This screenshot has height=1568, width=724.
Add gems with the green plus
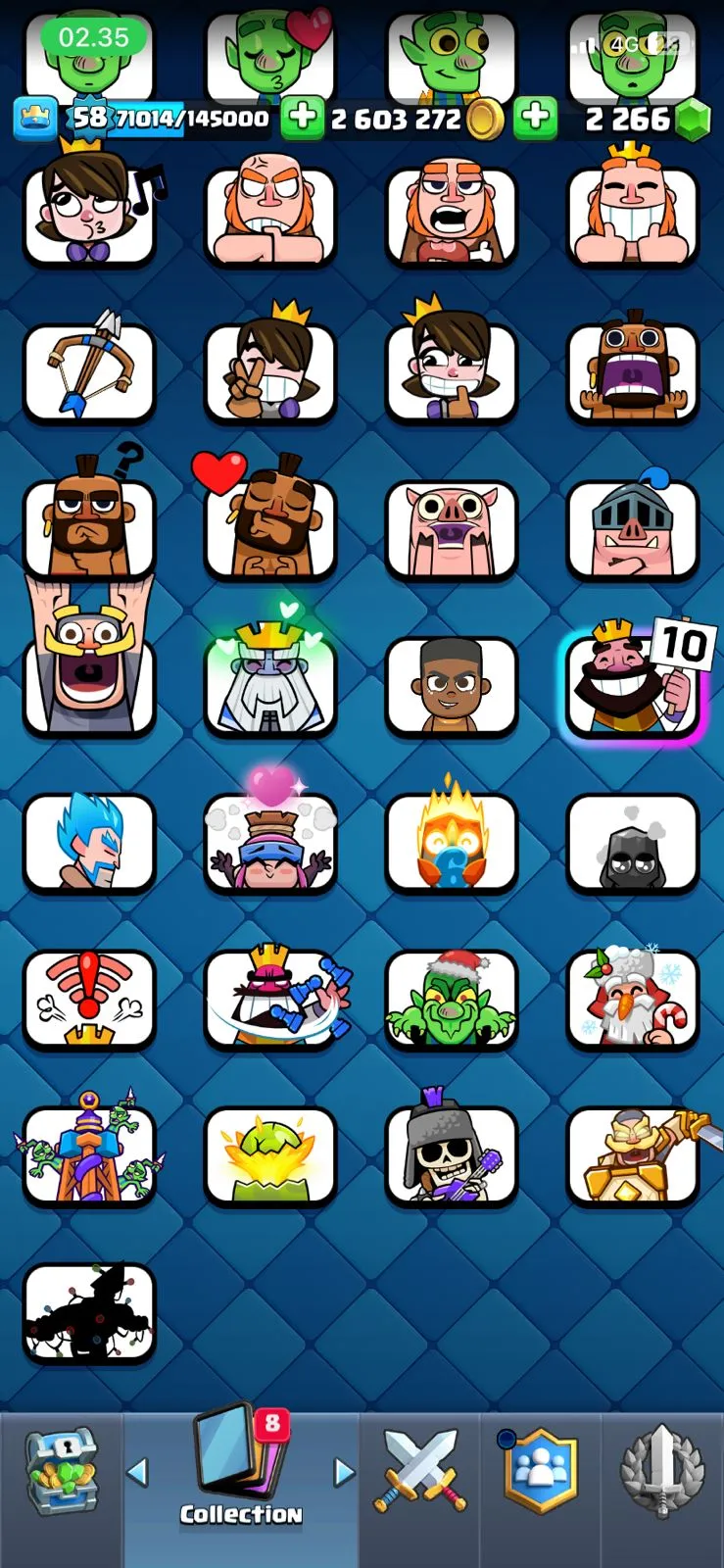535,119
